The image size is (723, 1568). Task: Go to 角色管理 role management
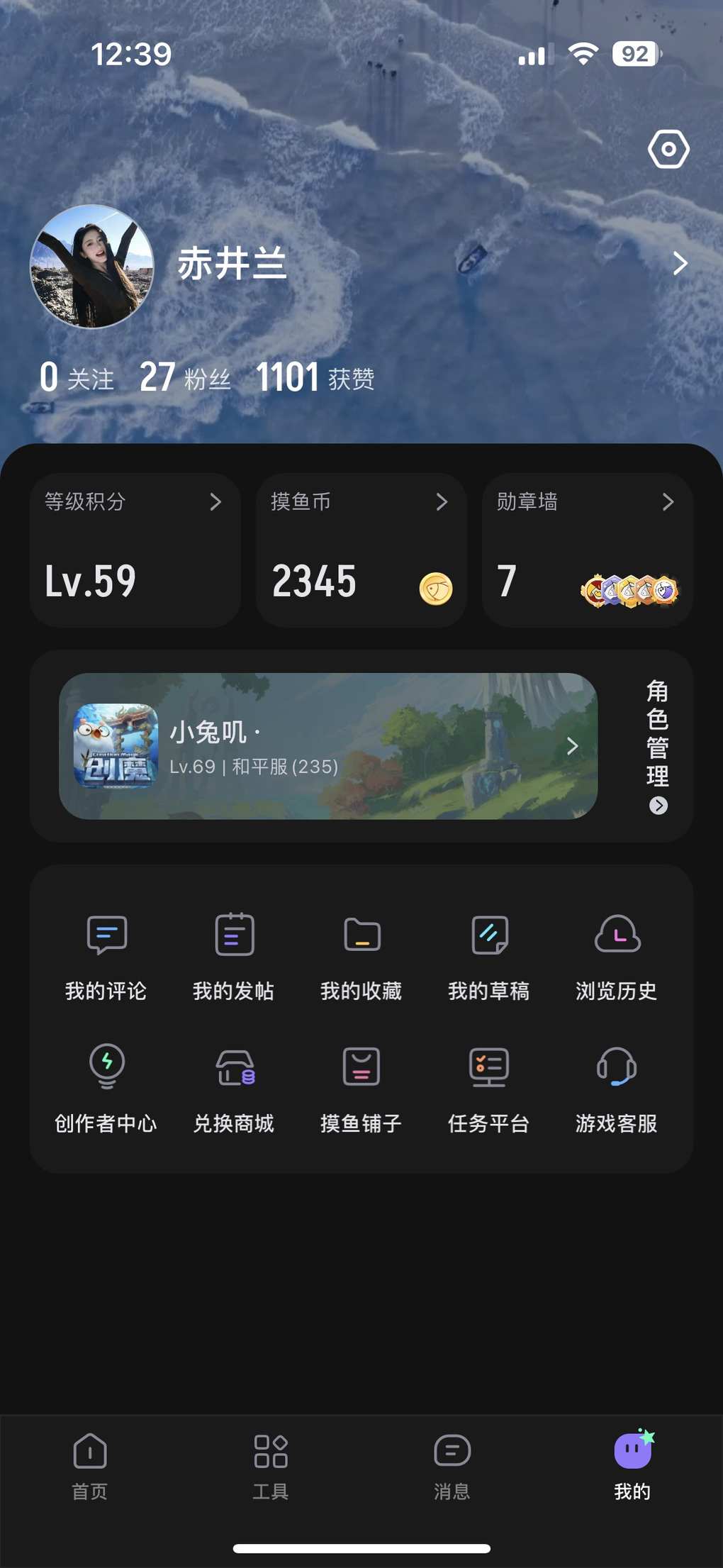pyautogui.click(x=658, y=746)
